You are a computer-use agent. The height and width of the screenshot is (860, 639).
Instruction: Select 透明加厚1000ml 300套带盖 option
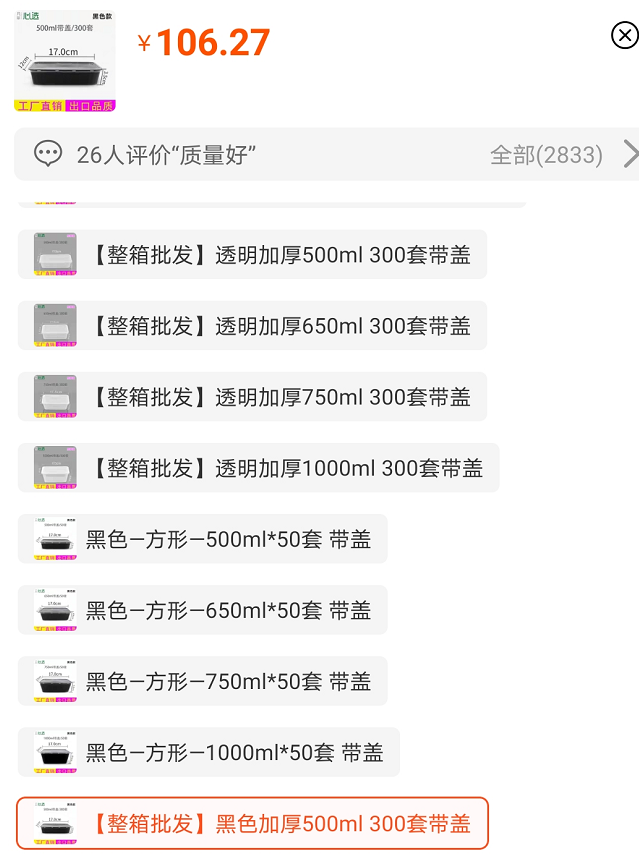click(258, 468)
